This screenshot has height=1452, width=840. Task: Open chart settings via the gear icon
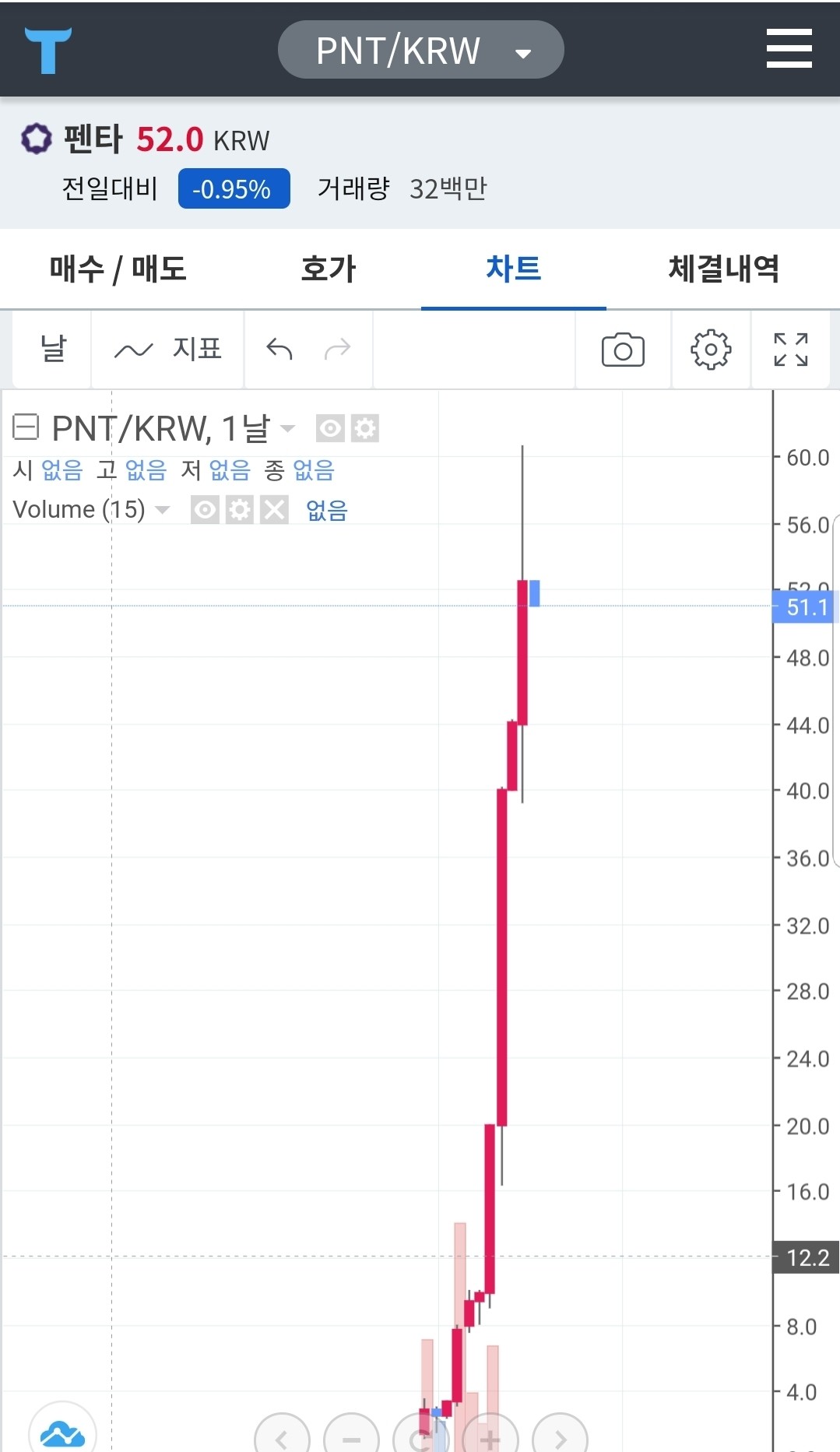pos(709,350)
